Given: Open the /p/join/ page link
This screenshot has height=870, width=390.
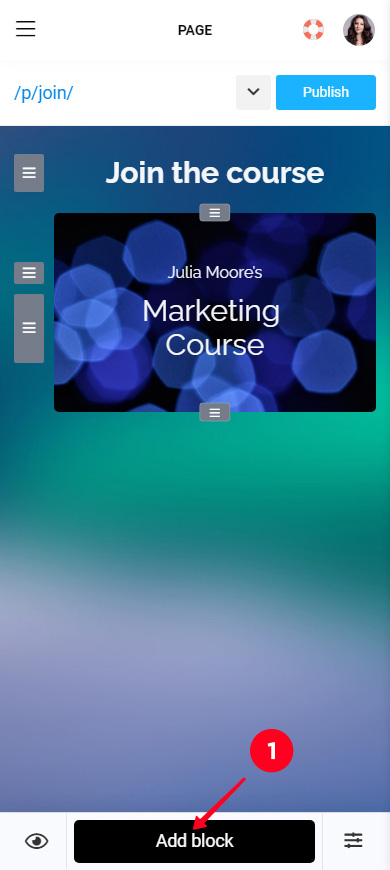Looking at the screenshot, I should click(43, 92).
